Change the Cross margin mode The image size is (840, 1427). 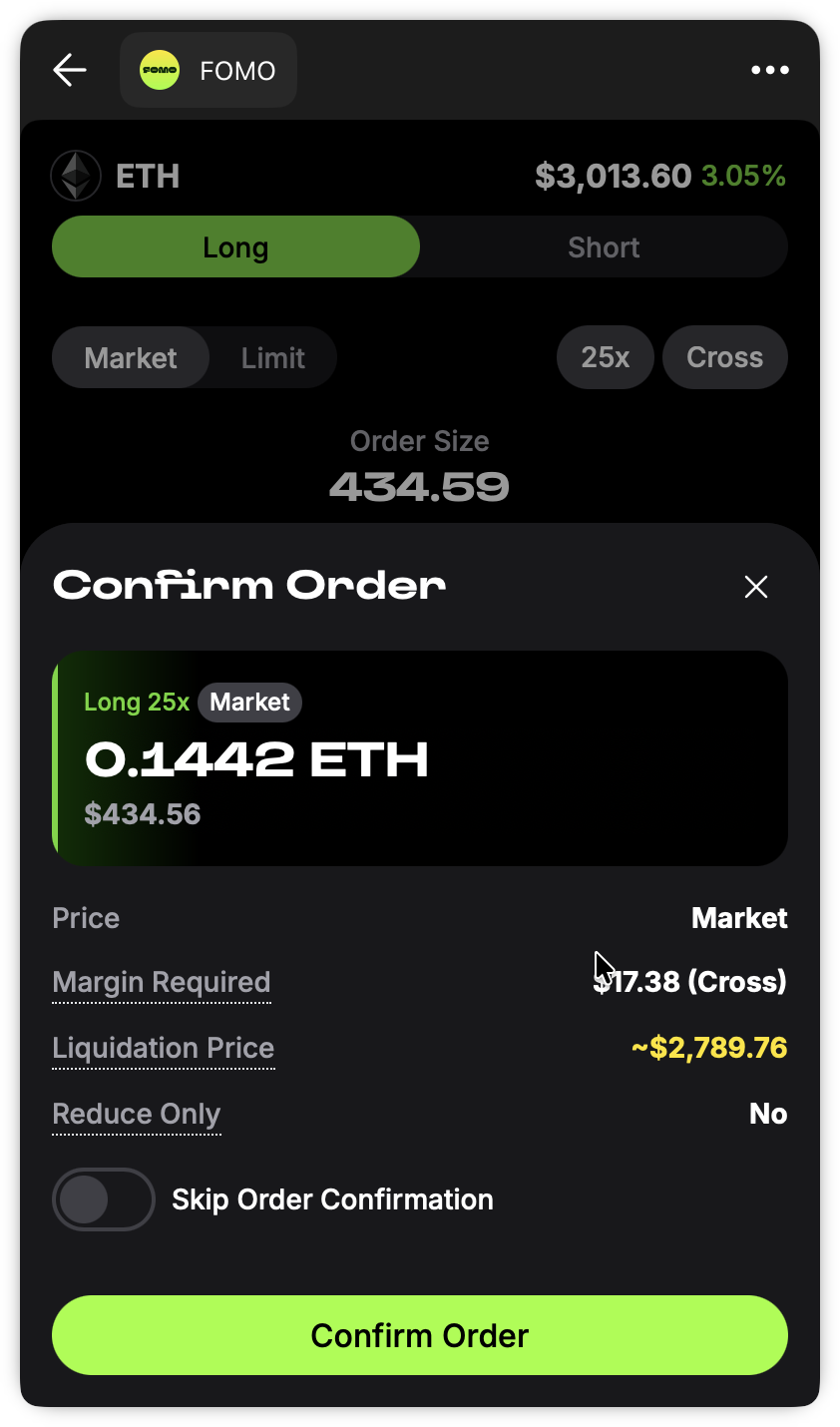pos(725,357)
